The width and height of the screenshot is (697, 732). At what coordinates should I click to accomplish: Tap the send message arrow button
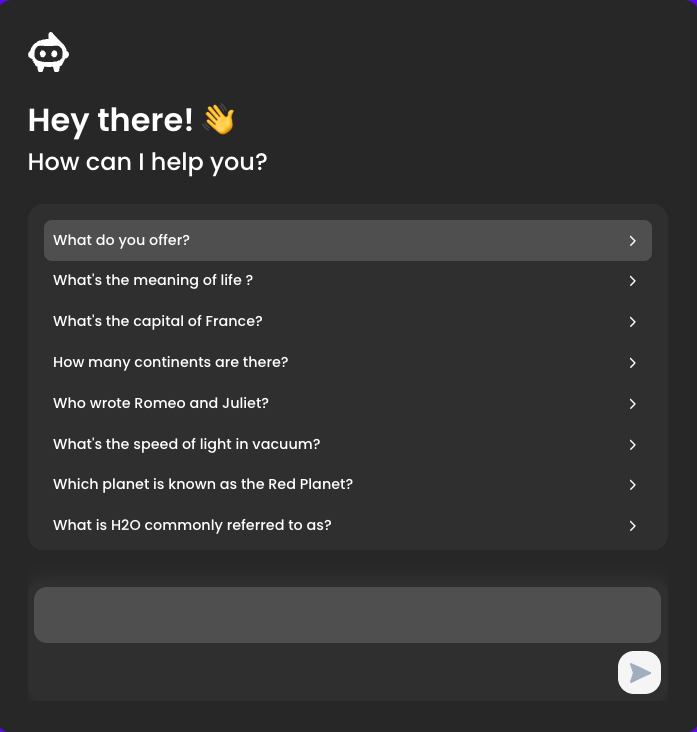tap(639, 673)
